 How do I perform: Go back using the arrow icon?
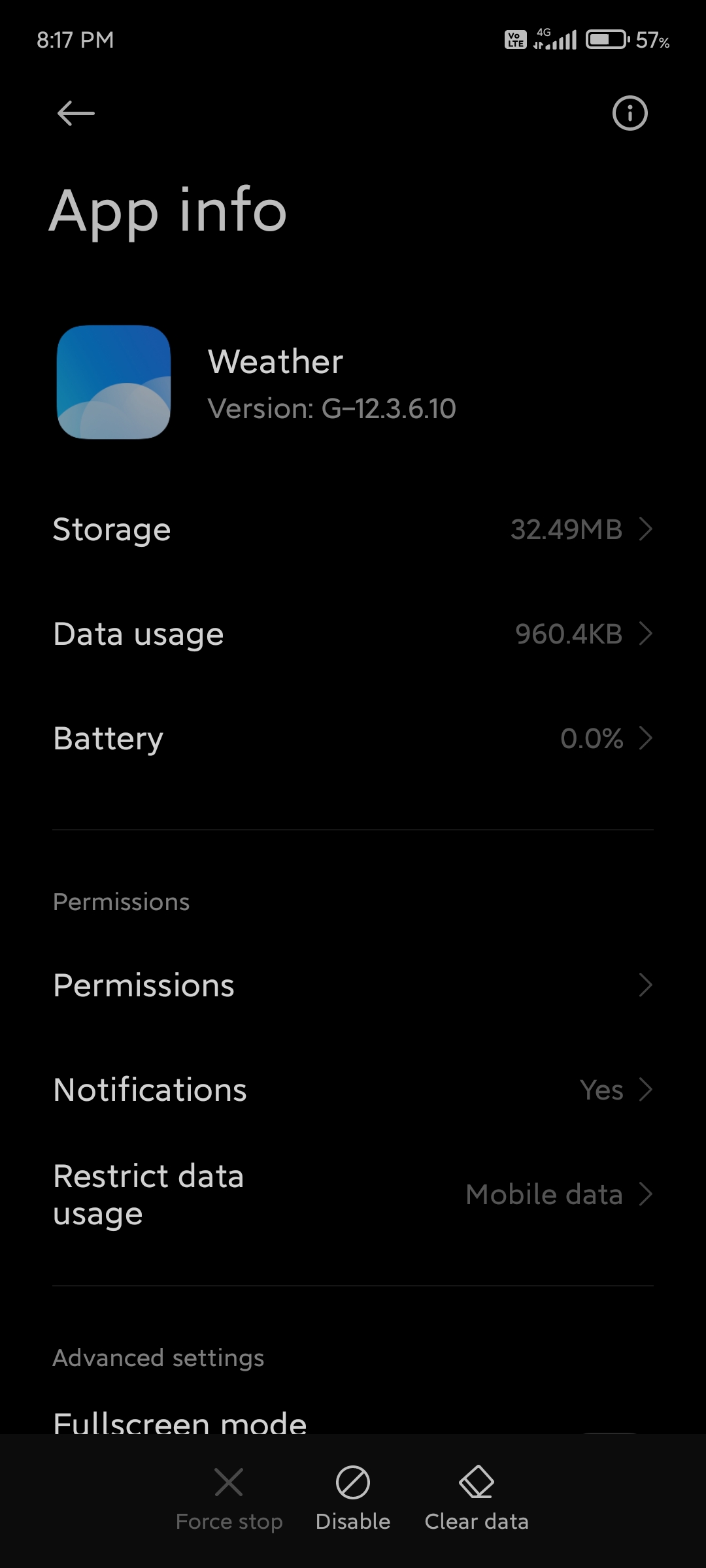pyautogui.click(x=76, y=114)
